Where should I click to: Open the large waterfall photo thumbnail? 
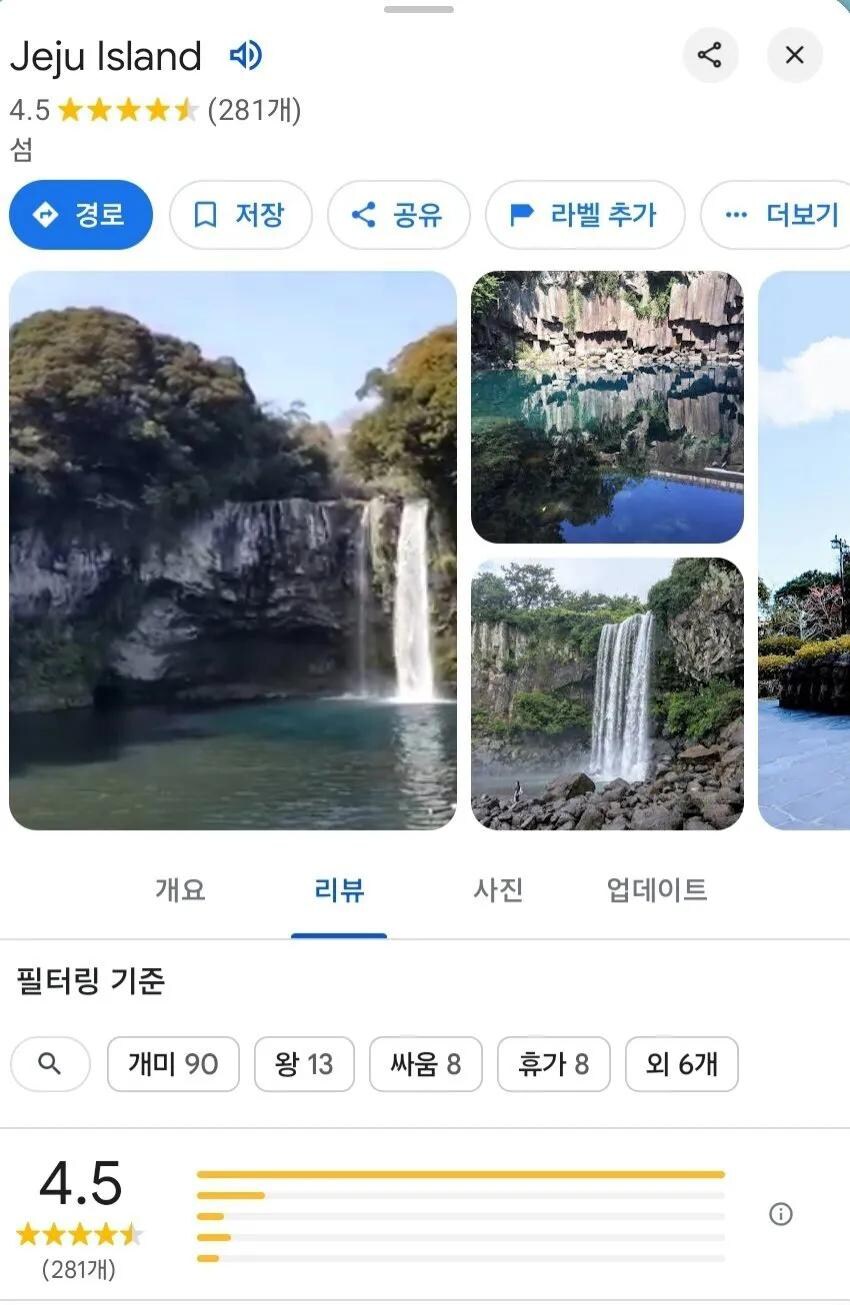pos(233,551)
